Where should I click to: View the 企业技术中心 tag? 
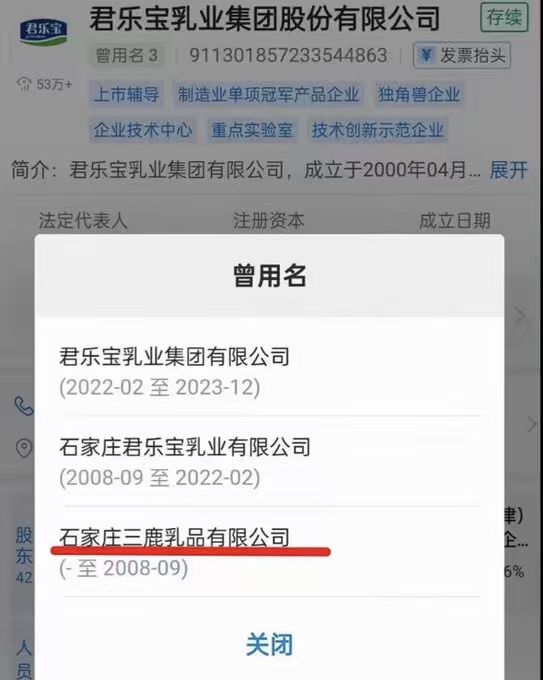click(143, 130)
